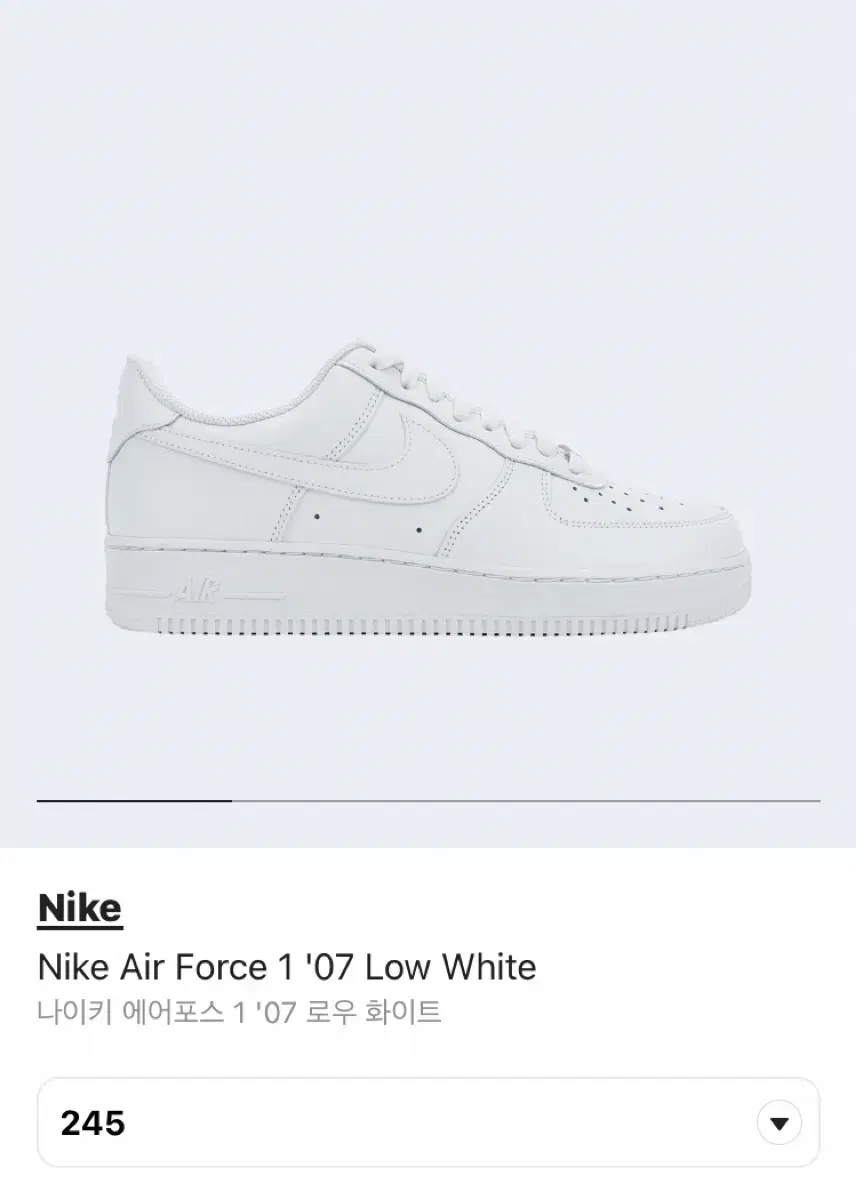
Task: Click the Korean product name text
Action: tap(240, 1013)
